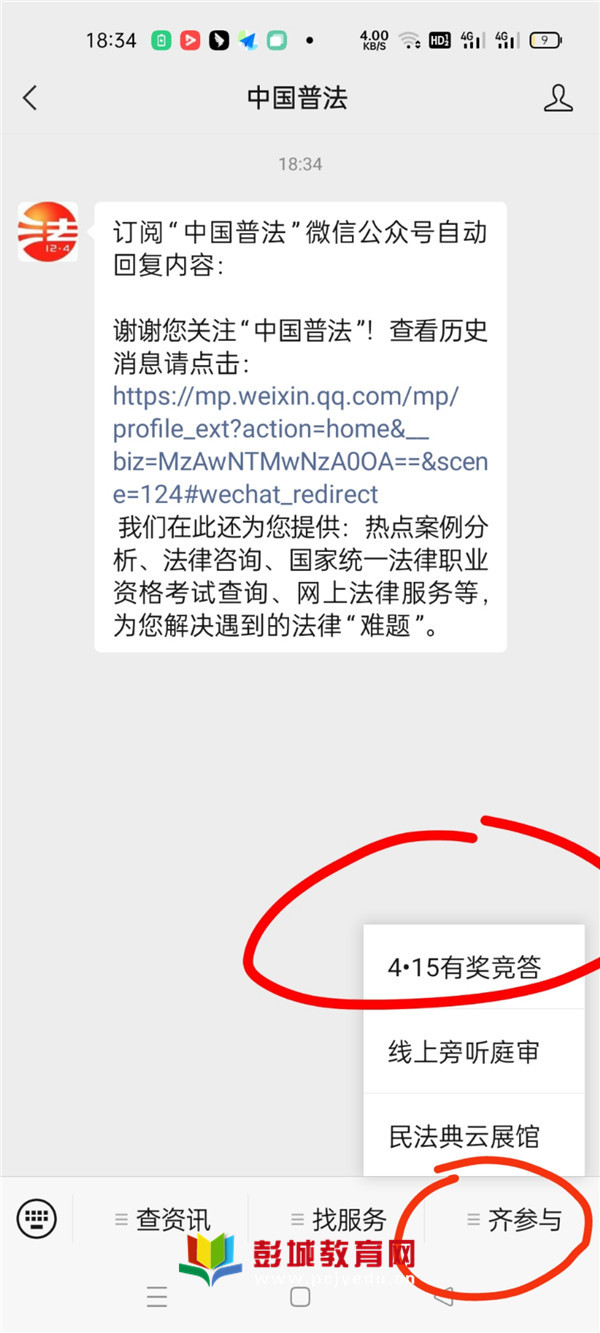Open 线上旁听庭审 menu item
The height and width of the screenshot is (1333, 600).
coord(465,1052)
